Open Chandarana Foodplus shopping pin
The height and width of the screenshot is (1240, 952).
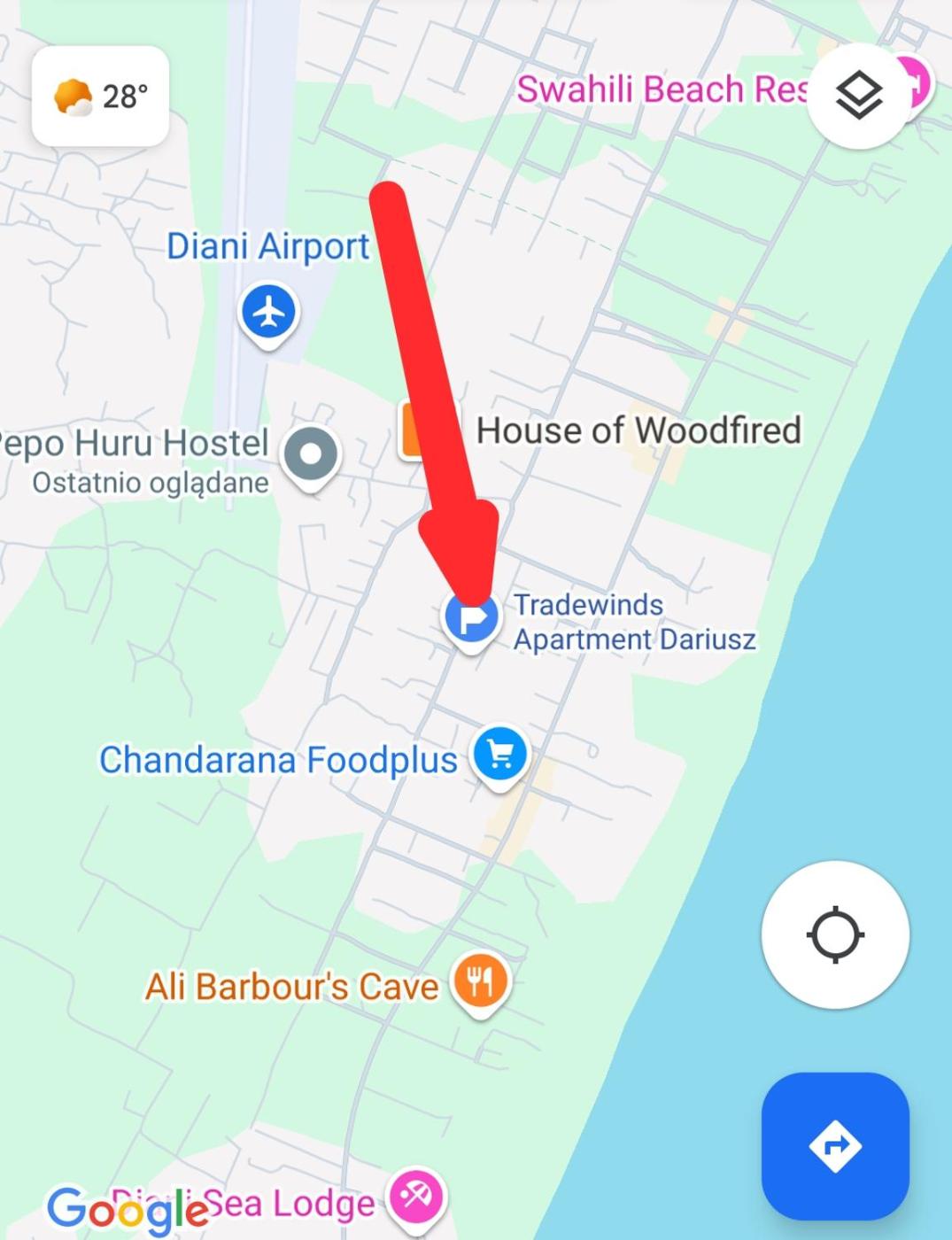coord(499,755)
